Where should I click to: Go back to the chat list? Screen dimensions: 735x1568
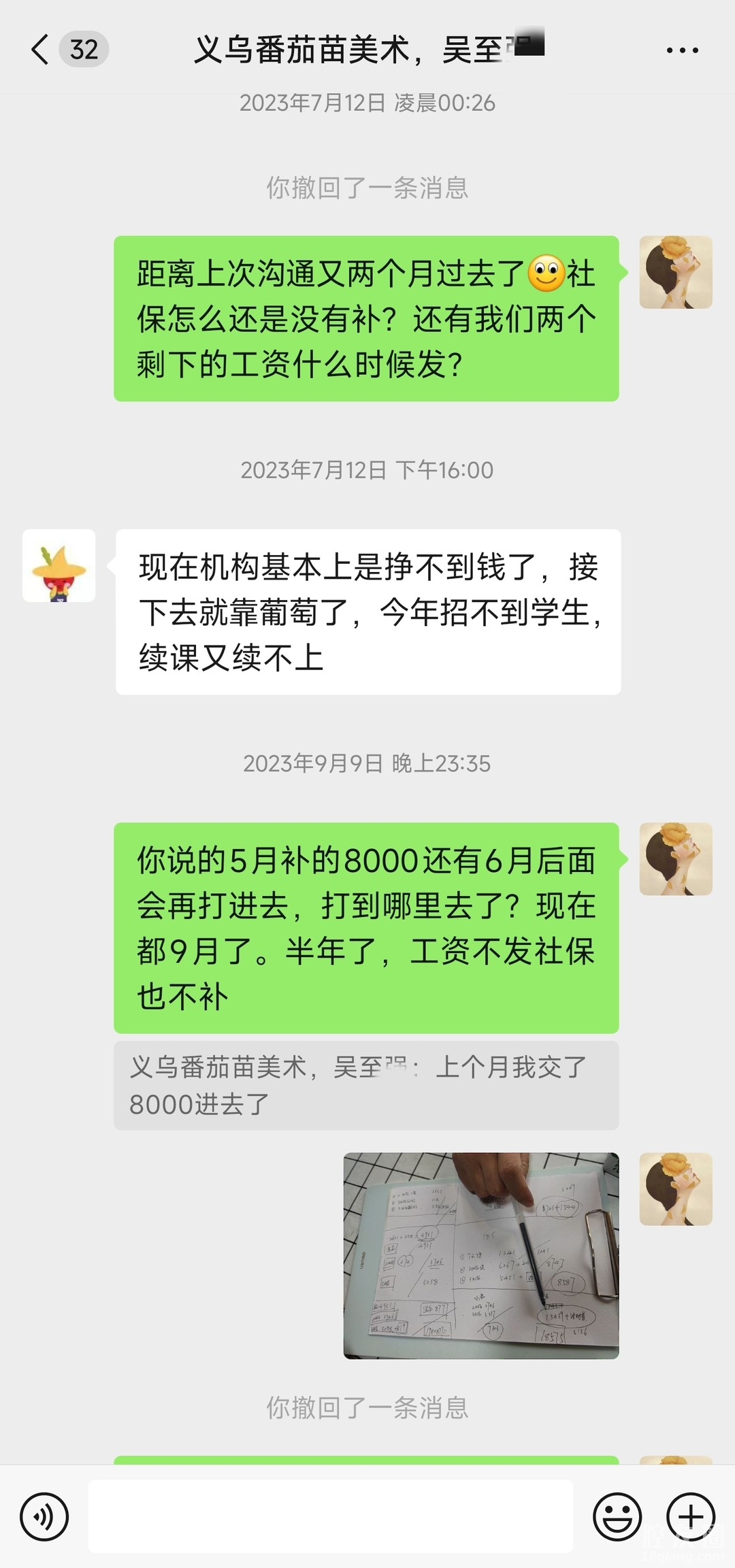point(41,50)
